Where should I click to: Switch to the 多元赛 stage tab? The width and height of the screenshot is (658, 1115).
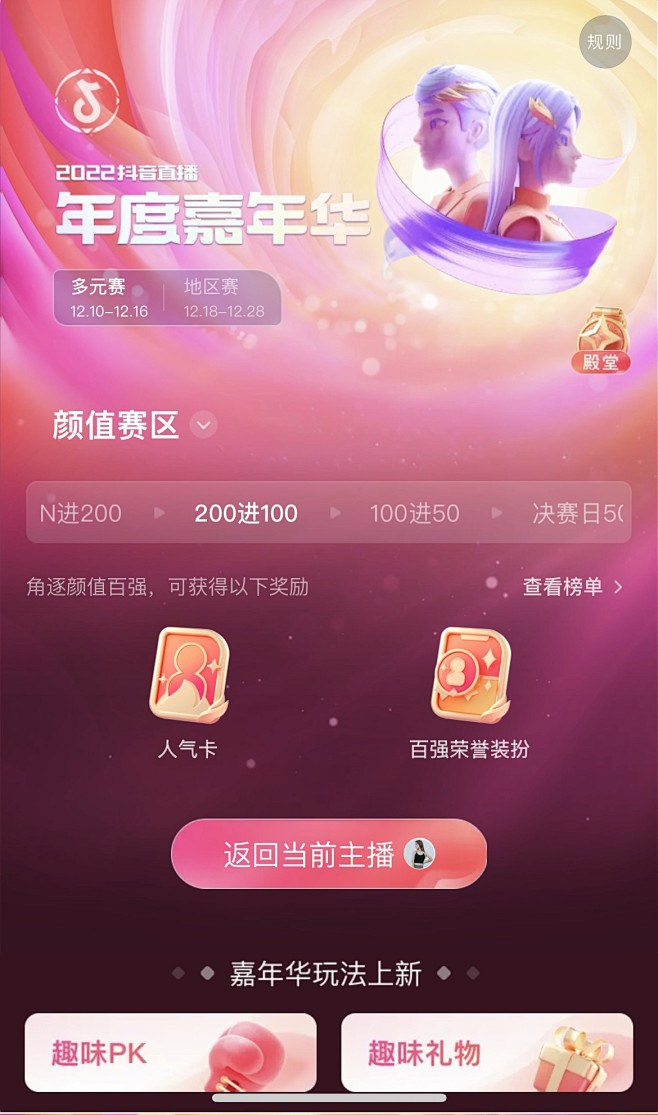point(109,298)
